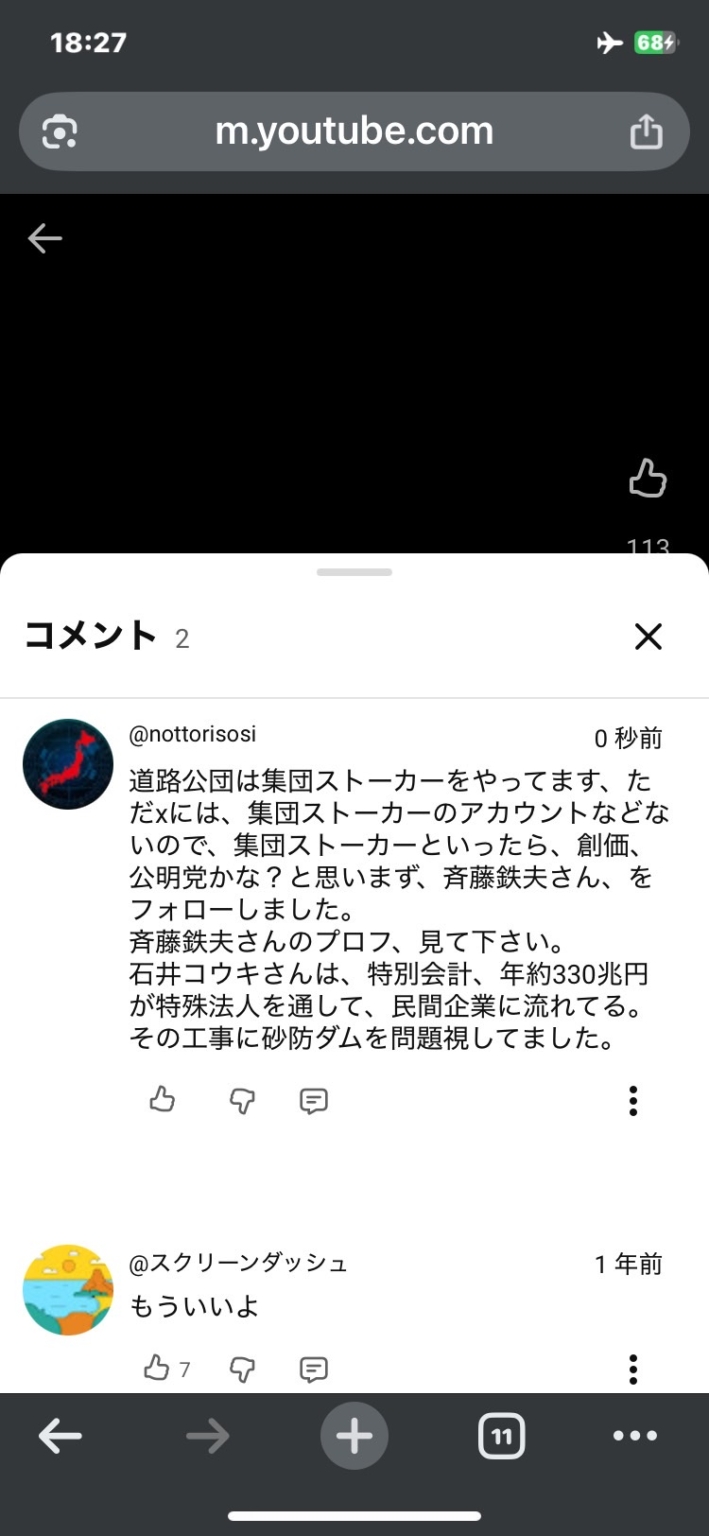Navigate back in the browser toolbar

(60, 1437)
